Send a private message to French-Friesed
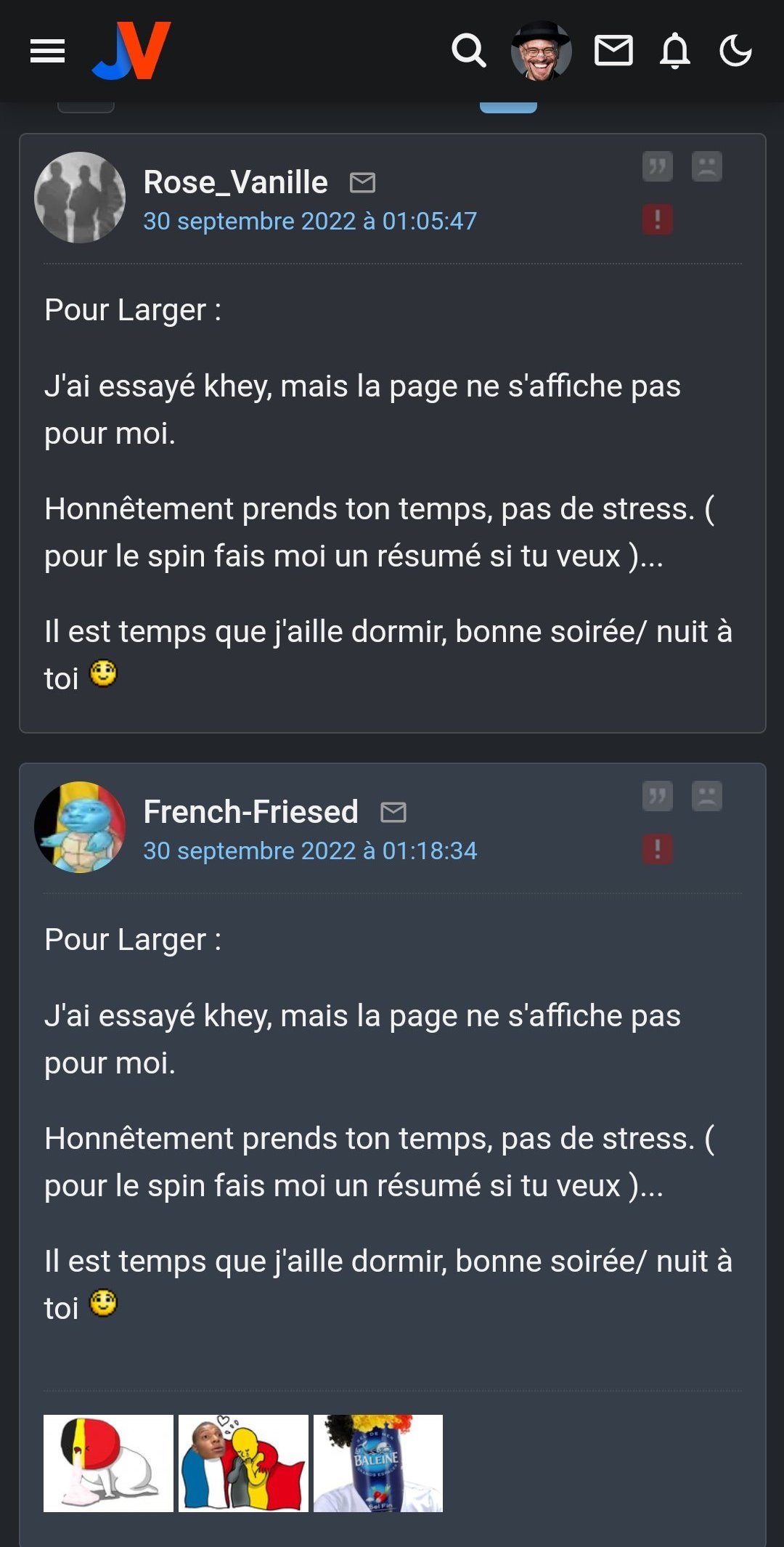This screenshot has width=784, height=1547. click(x=393, y=812)
